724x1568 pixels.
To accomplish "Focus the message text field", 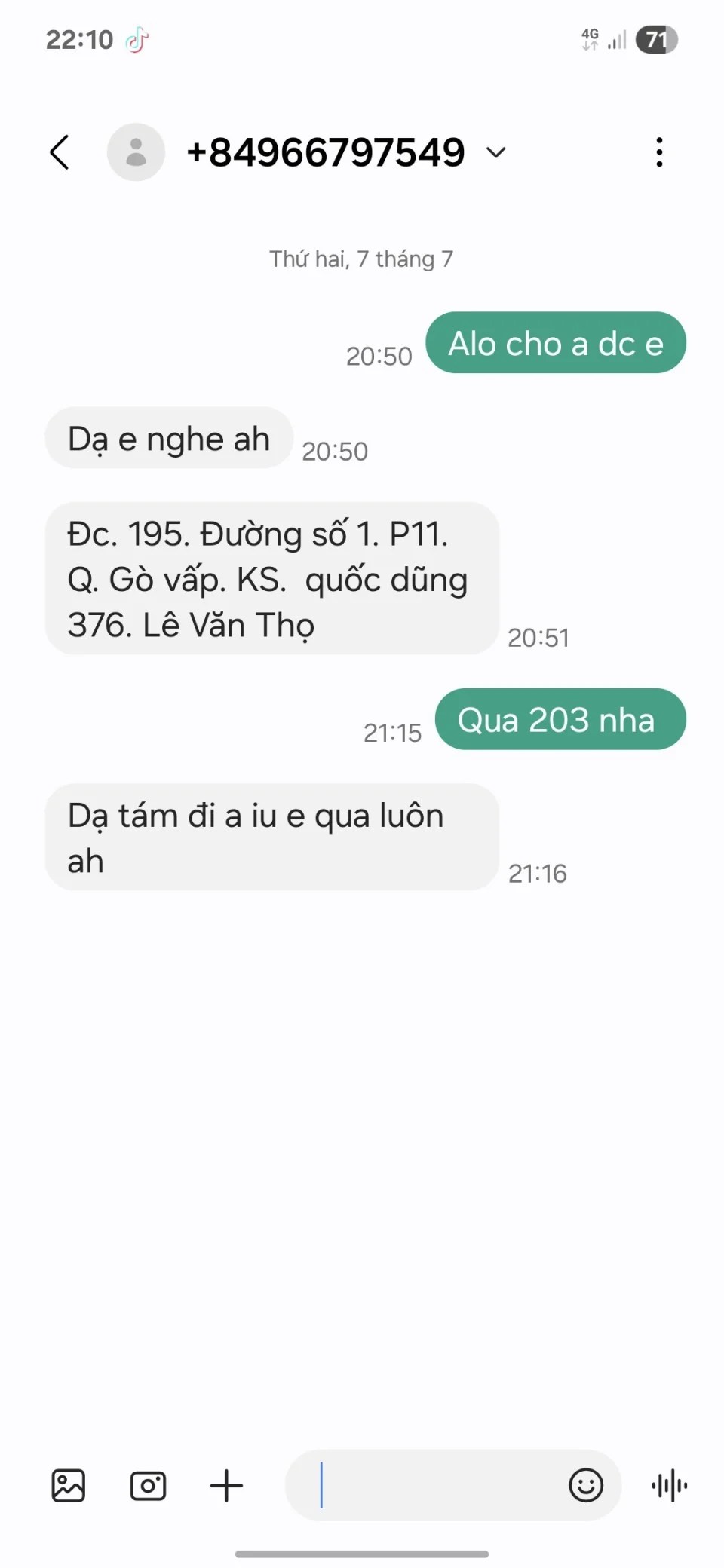I will [430, 1486].
